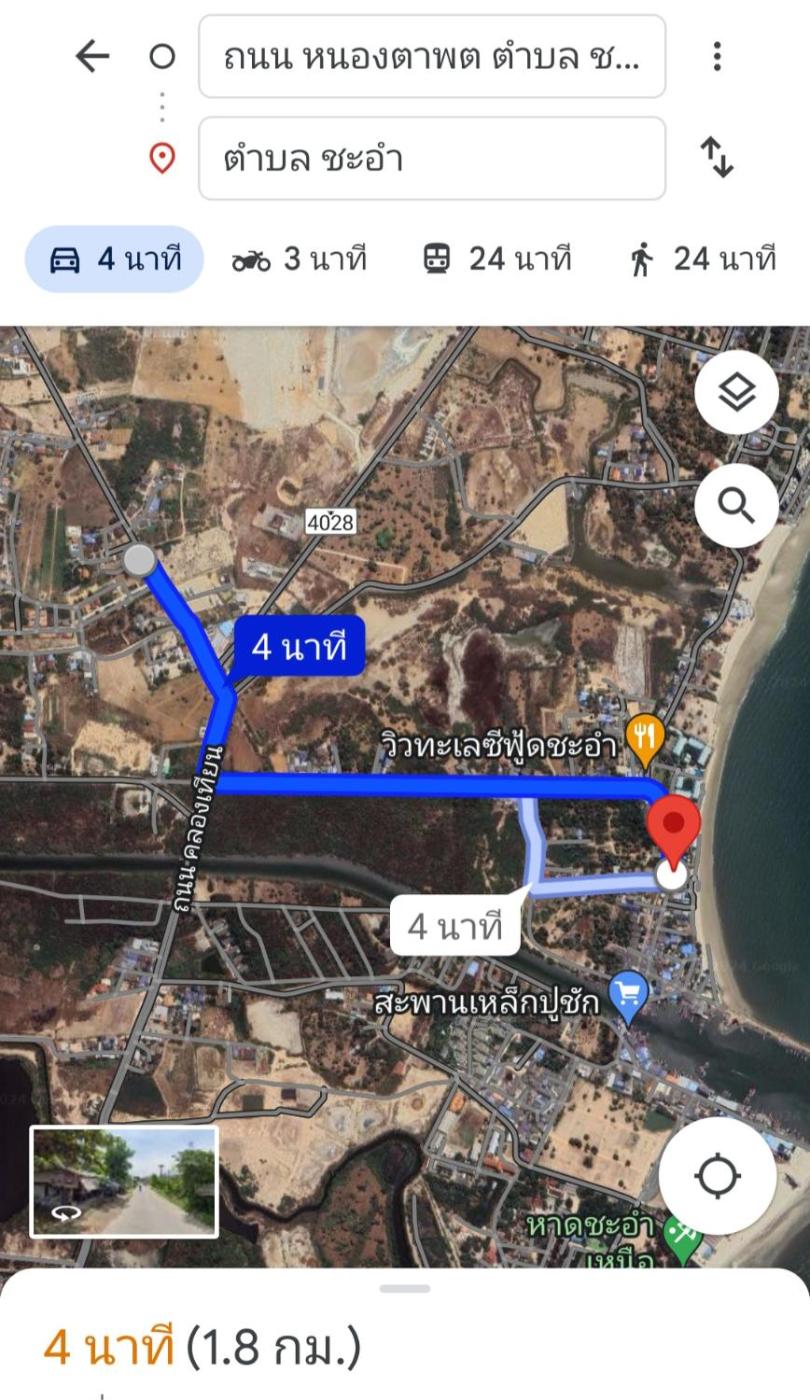Switch to transit mode 24 นาที
This screenshot has height=1400, width=810.
[x=497, y=259]
